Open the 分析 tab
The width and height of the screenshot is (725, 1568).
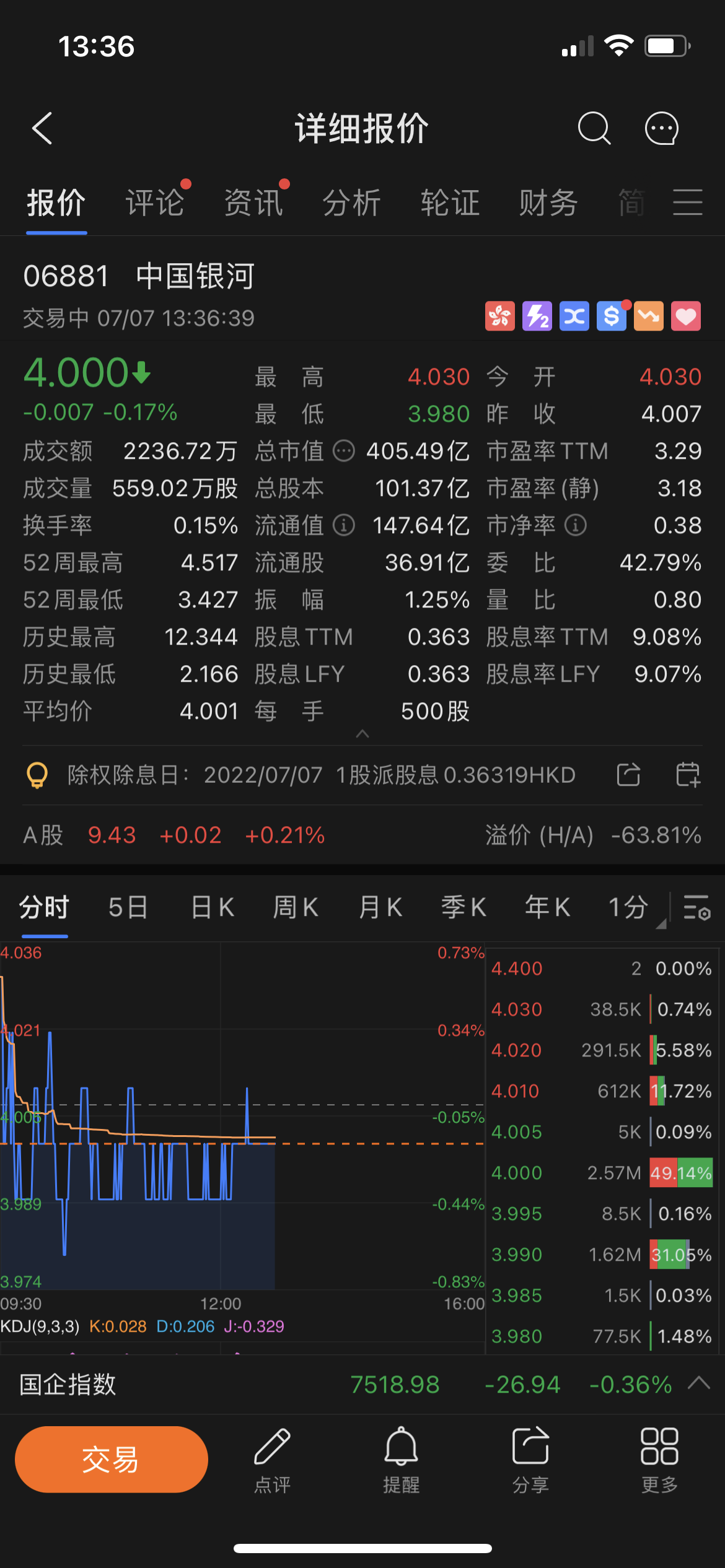pos(352,203)
